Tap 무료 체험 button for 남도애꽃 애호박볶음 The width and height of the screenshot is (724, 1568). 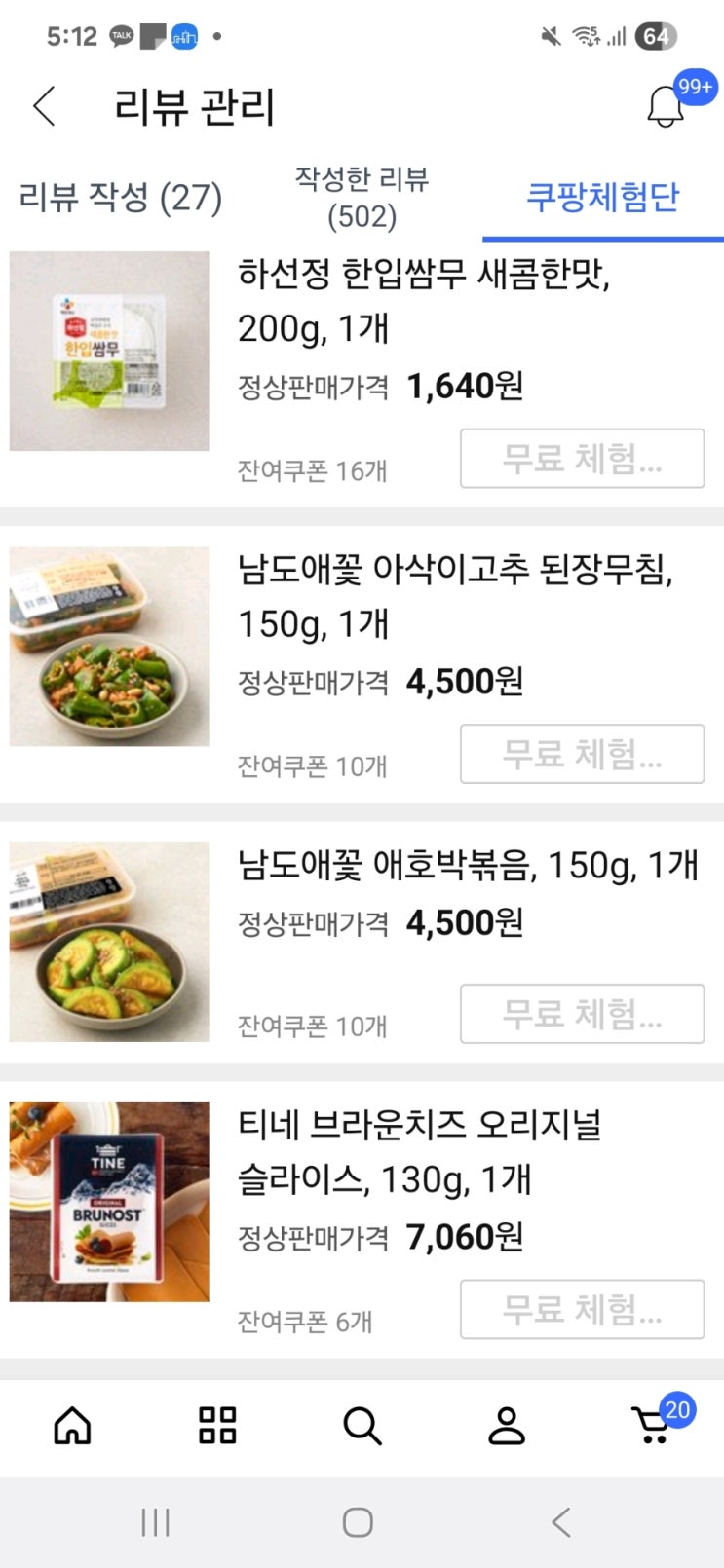[x=582, y=1014]
